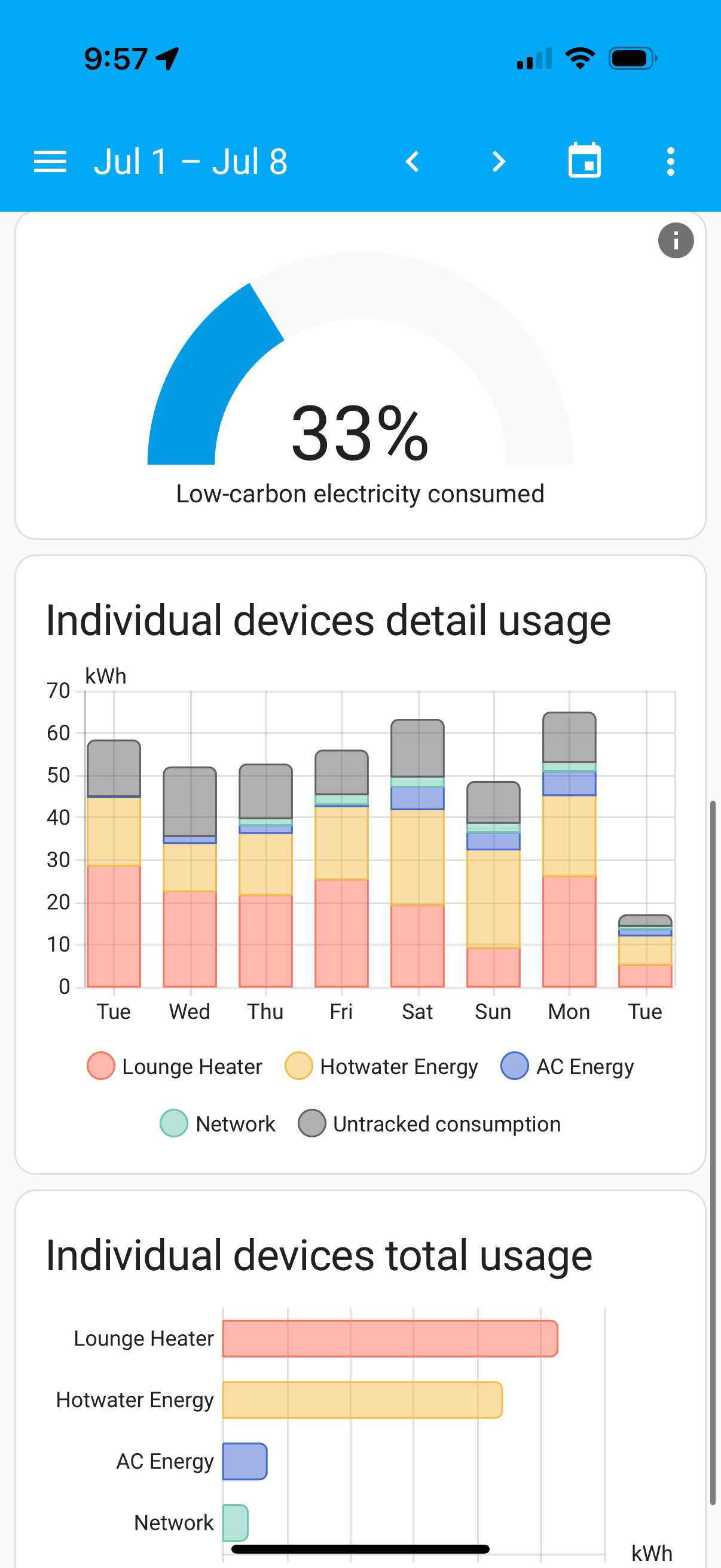Toggle Lounge Heater in the chart legend

click(175, 1066)
